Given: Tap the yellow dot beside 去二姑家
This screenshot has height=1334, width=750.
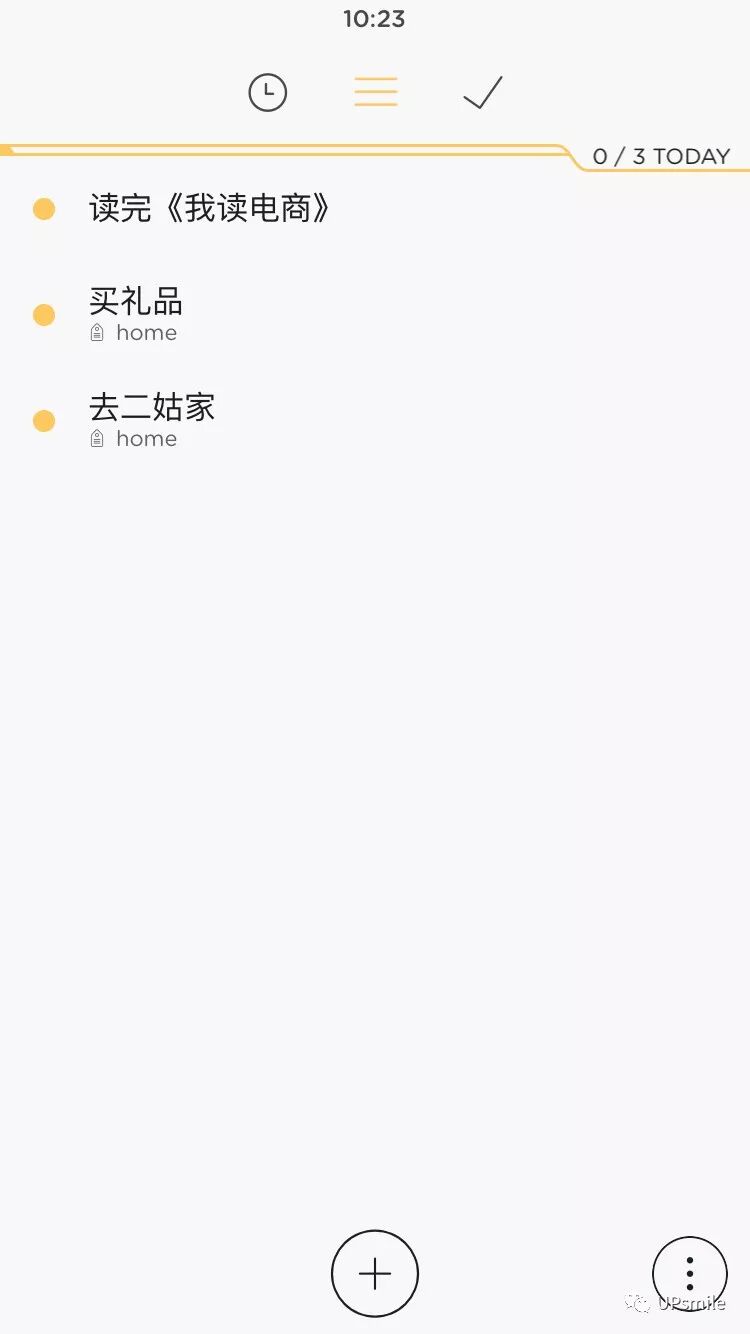Looking at the screenshot, I should pos(44,421).
